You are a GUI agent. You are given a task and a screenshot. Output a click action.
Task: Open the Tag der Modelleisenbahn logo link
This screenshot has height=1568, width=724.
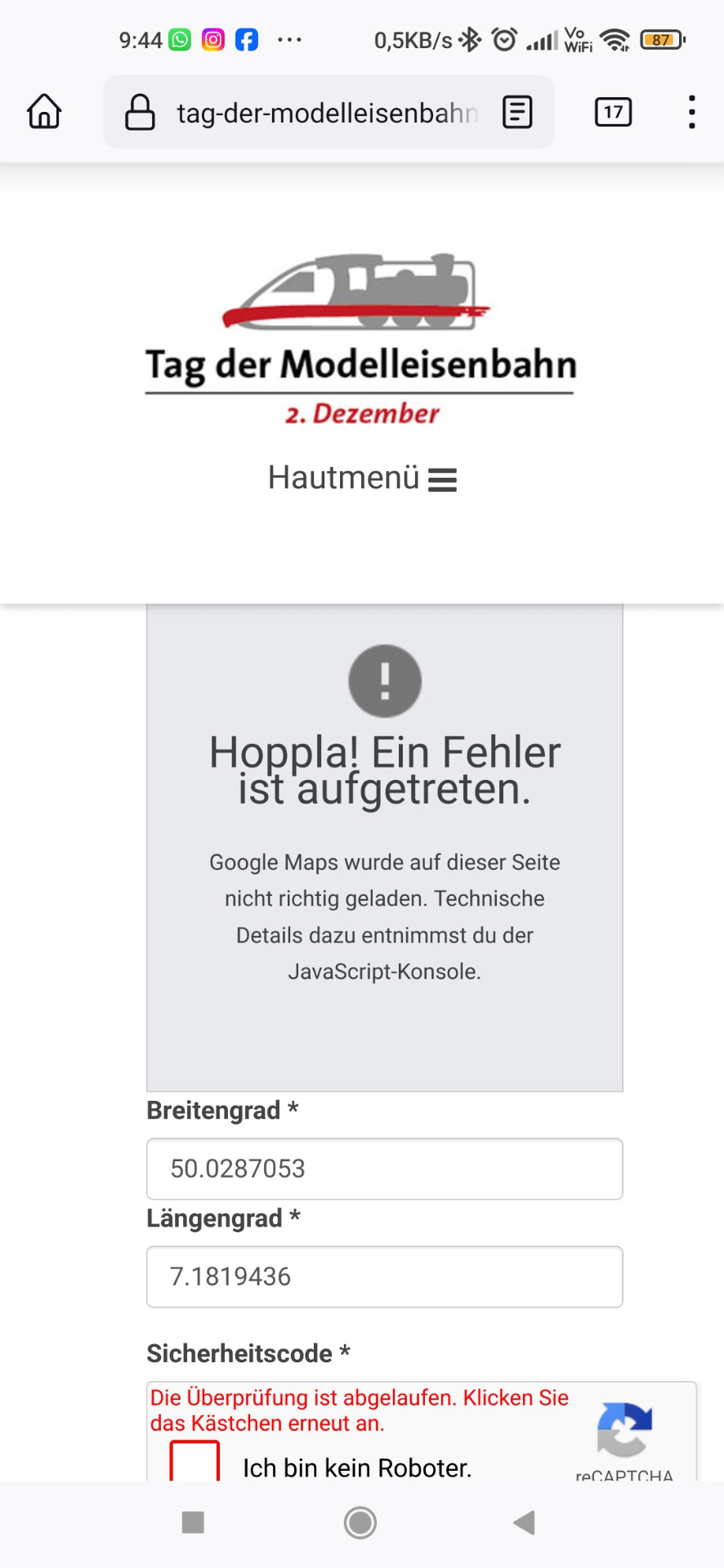360,339
